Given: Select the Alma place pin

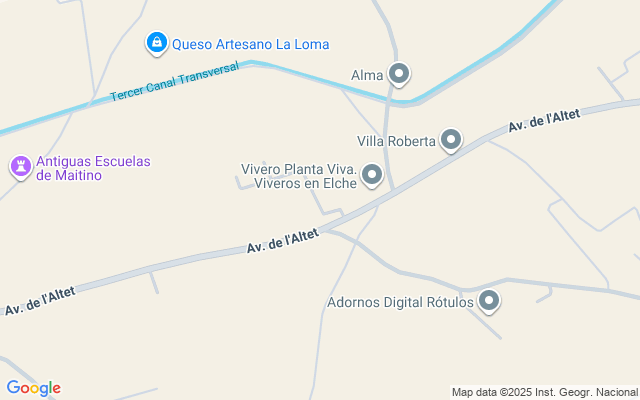Looking at the screenshot, I should click(399, 74).
